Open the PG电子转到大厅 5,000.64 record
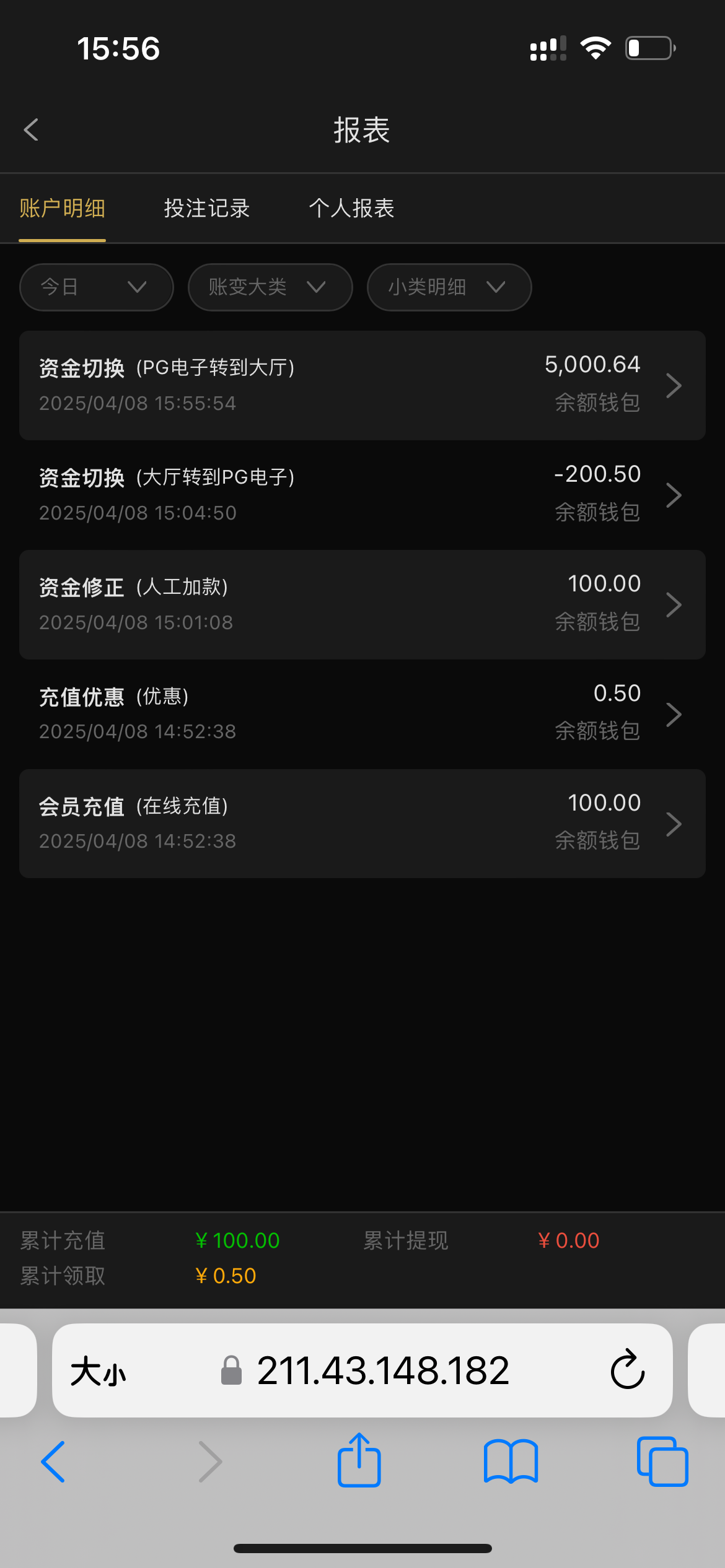This screenshot has height=1568, width=725. point(362,385)
